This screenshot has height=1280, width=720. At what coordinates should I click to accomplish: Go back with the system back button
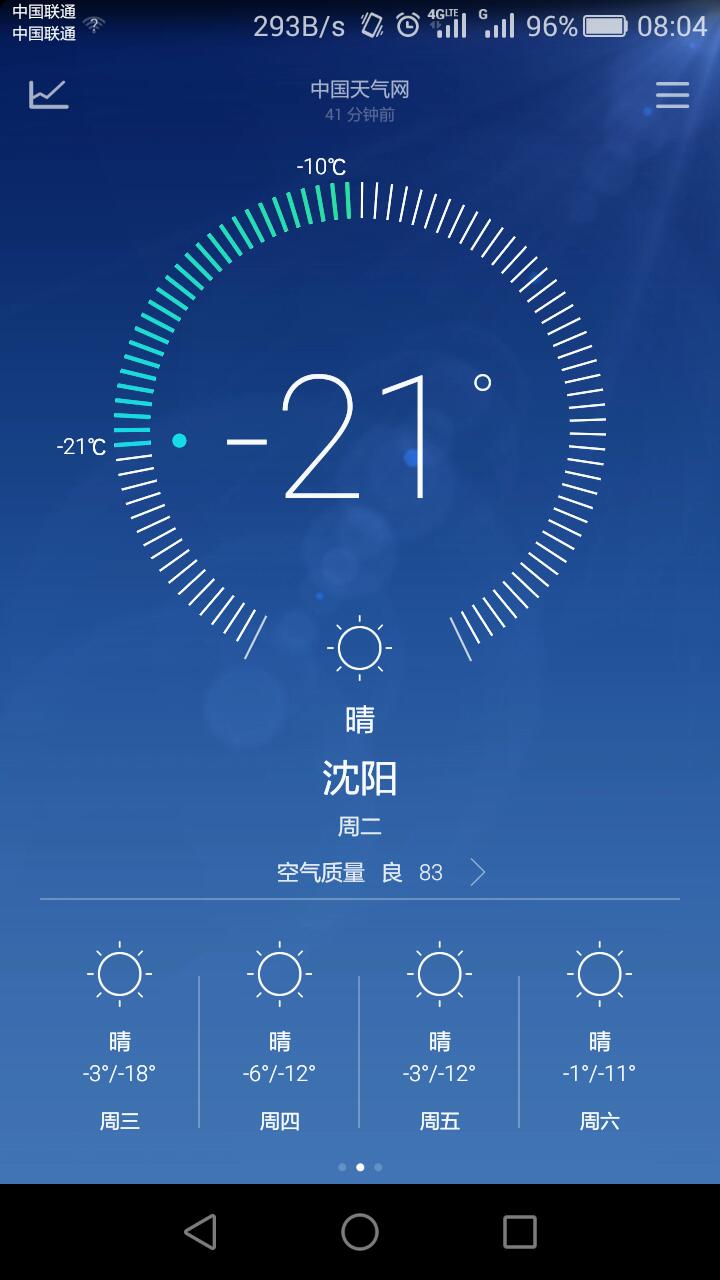coord(200,1232)
